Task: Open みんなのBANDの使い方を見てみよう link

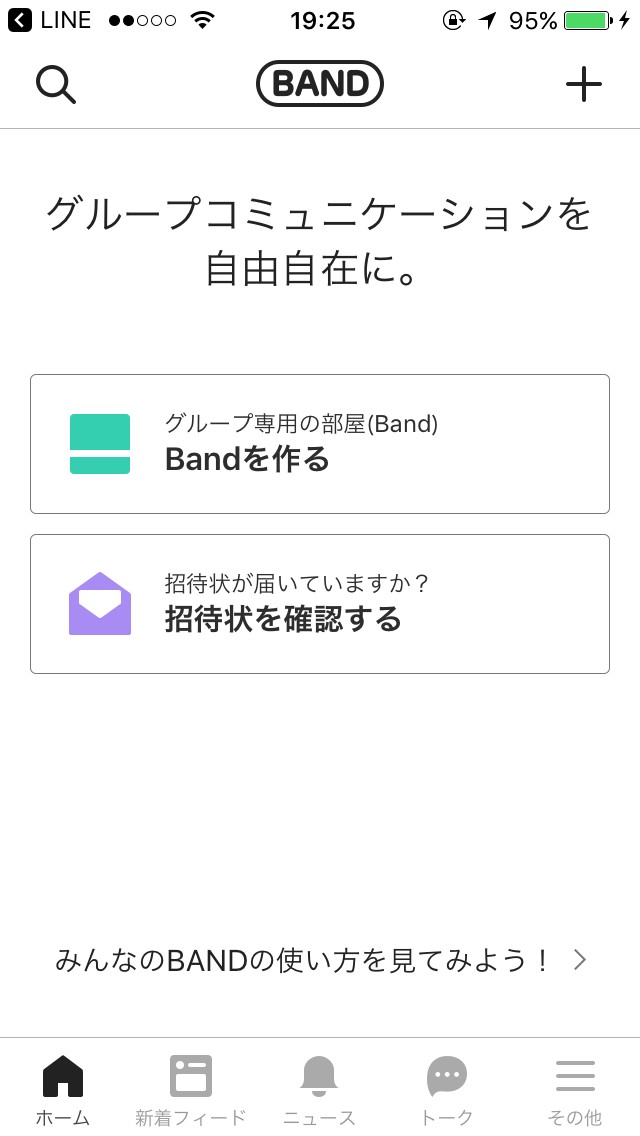Action: coord(320,961)
